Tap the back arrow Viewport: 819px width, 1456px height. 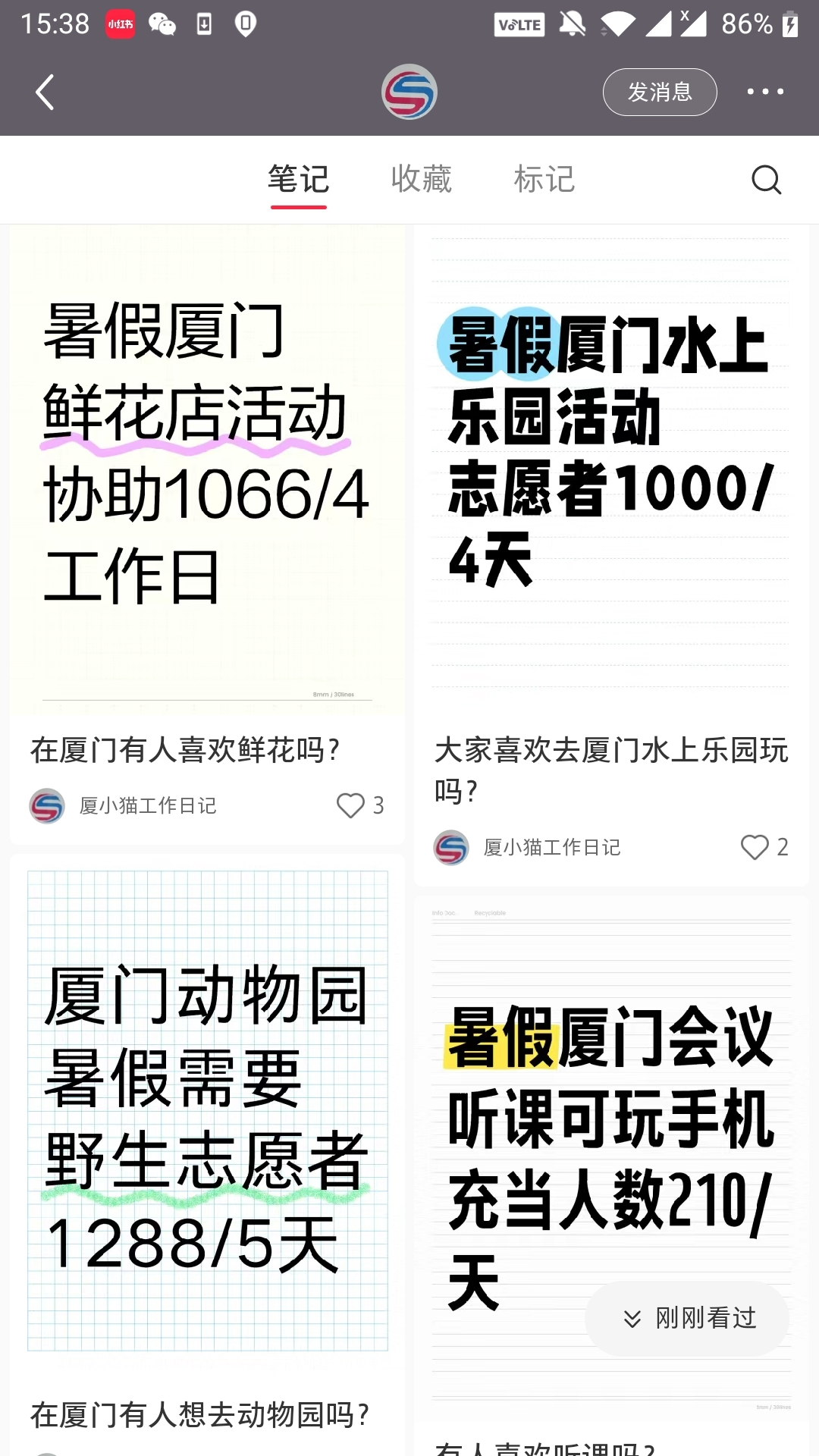tap(45, 92)
